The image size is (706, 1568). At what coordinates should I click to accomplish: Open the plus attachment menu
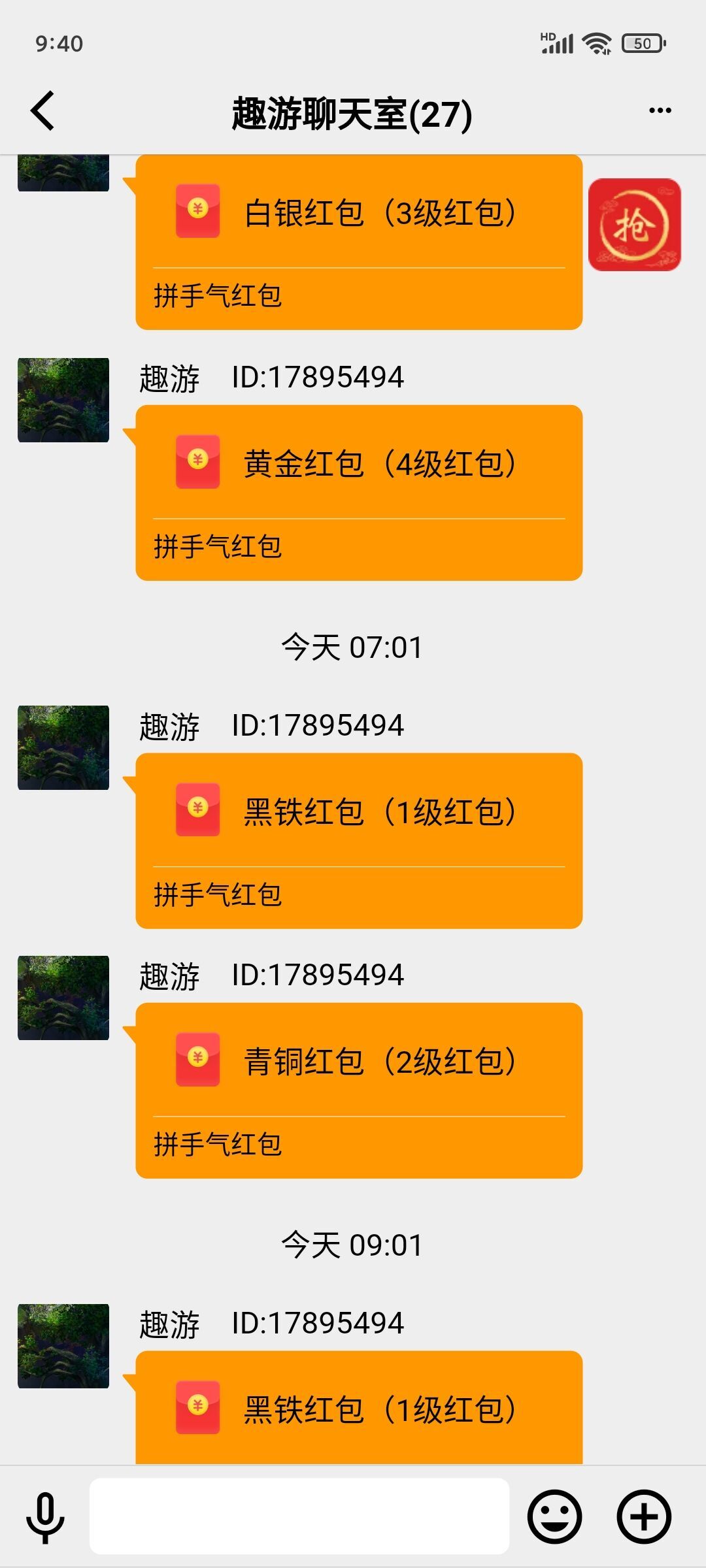click(644, 1516)
